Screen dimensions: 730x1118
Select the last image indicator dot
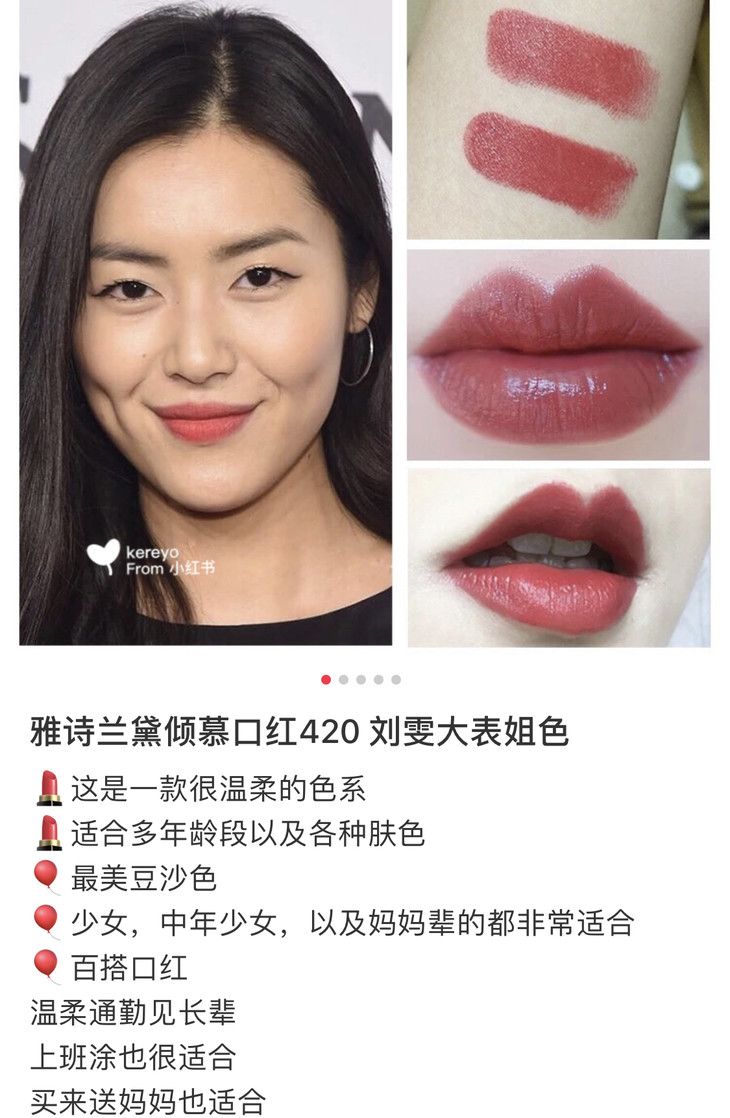pyautogui.click(x=396, y=680)
